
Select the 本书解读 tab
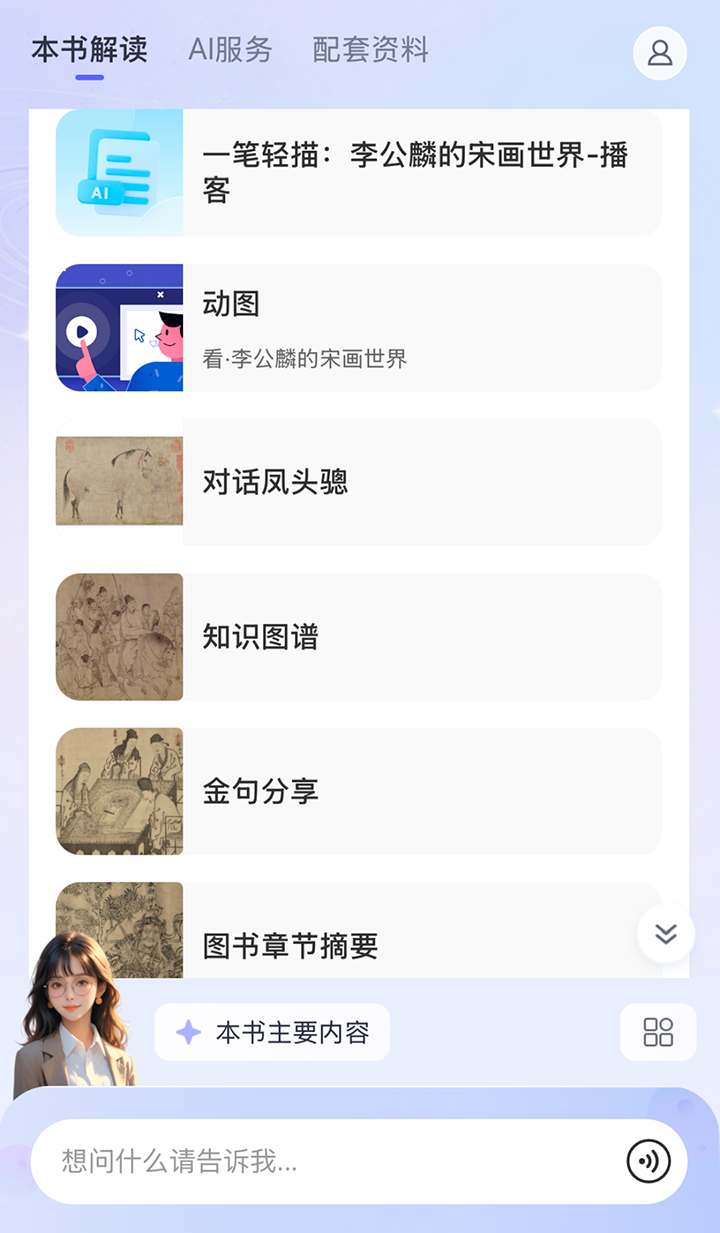(x=89, y=49)
